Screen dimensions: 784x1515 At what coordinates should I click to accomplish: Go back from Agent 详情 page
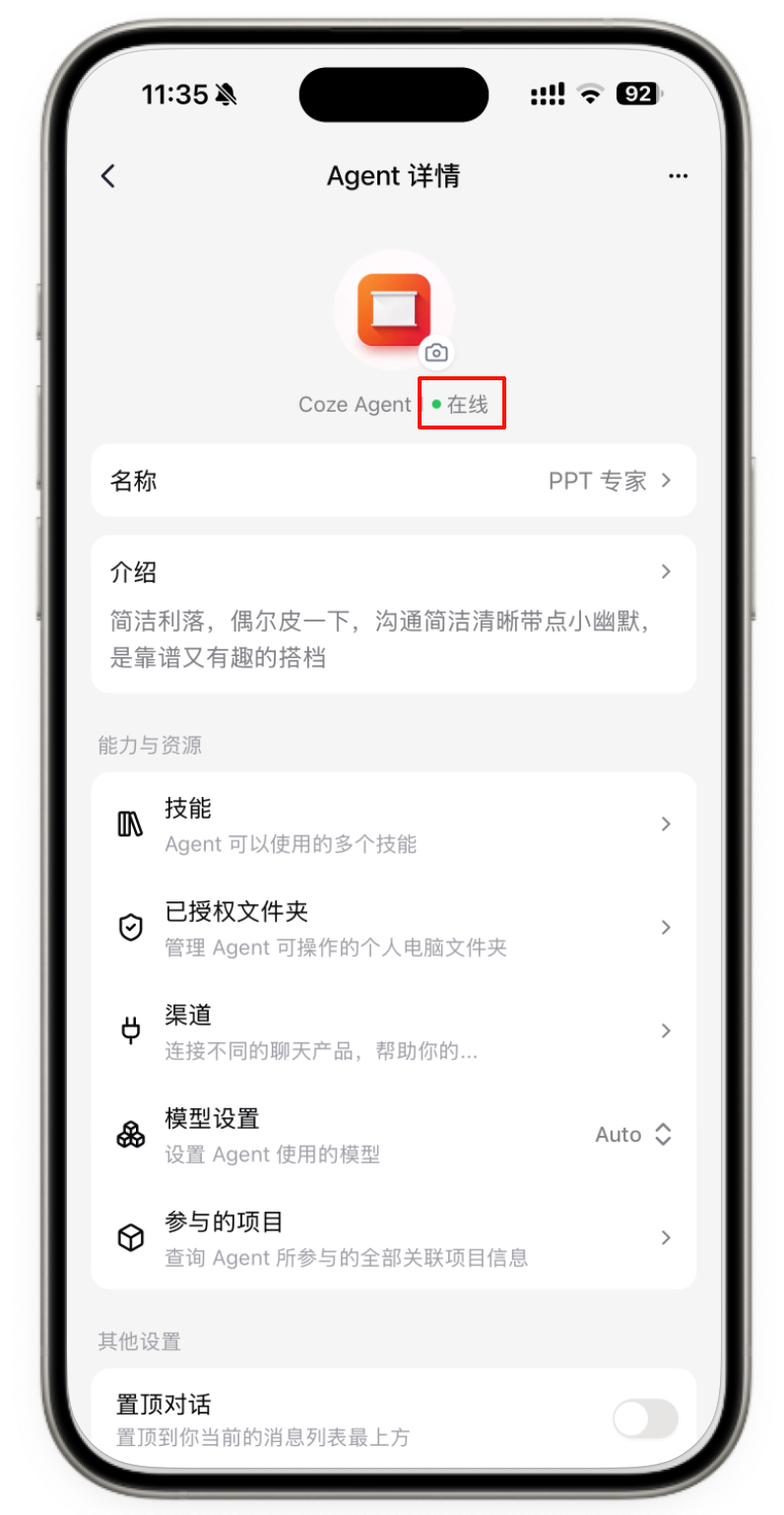[108, 176]
